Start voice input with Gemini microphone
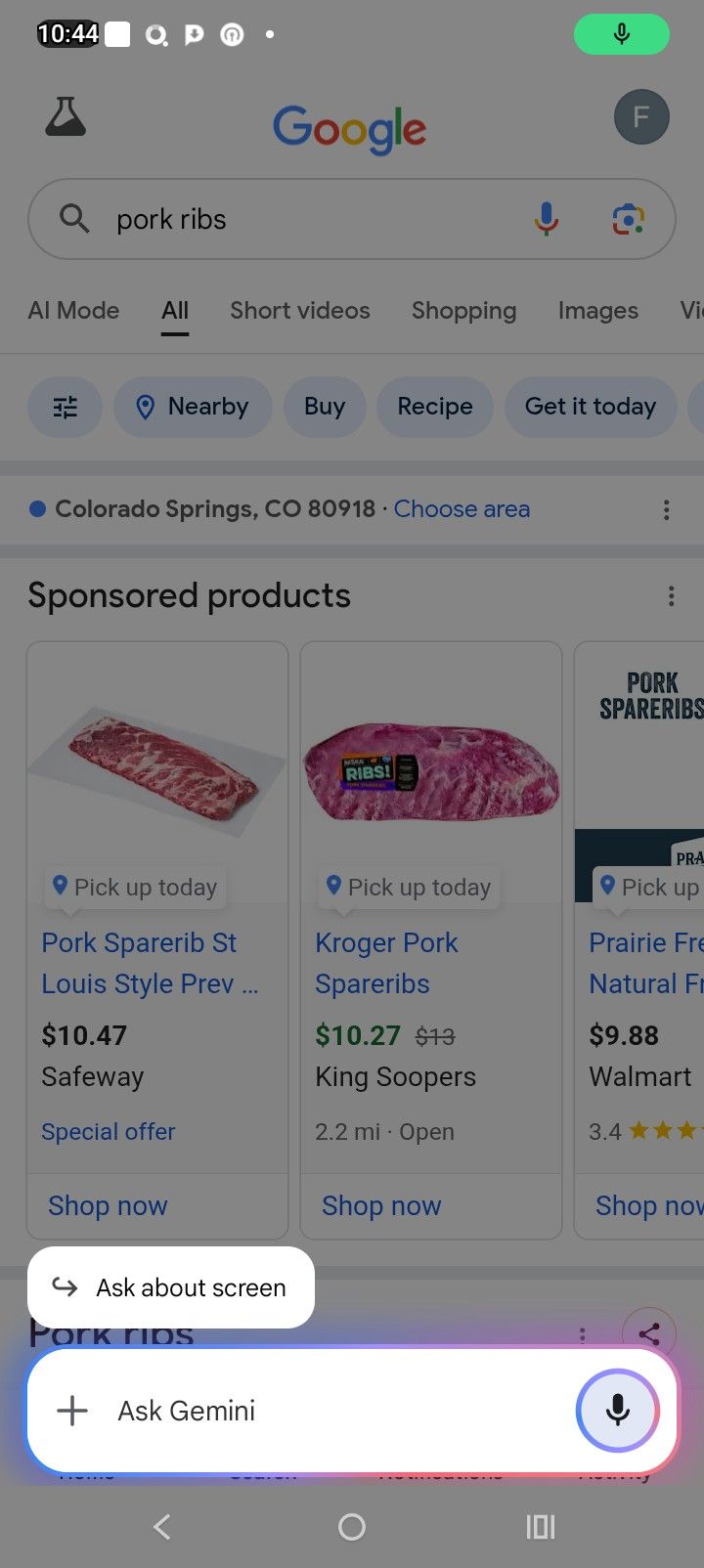 (617, 1411)
